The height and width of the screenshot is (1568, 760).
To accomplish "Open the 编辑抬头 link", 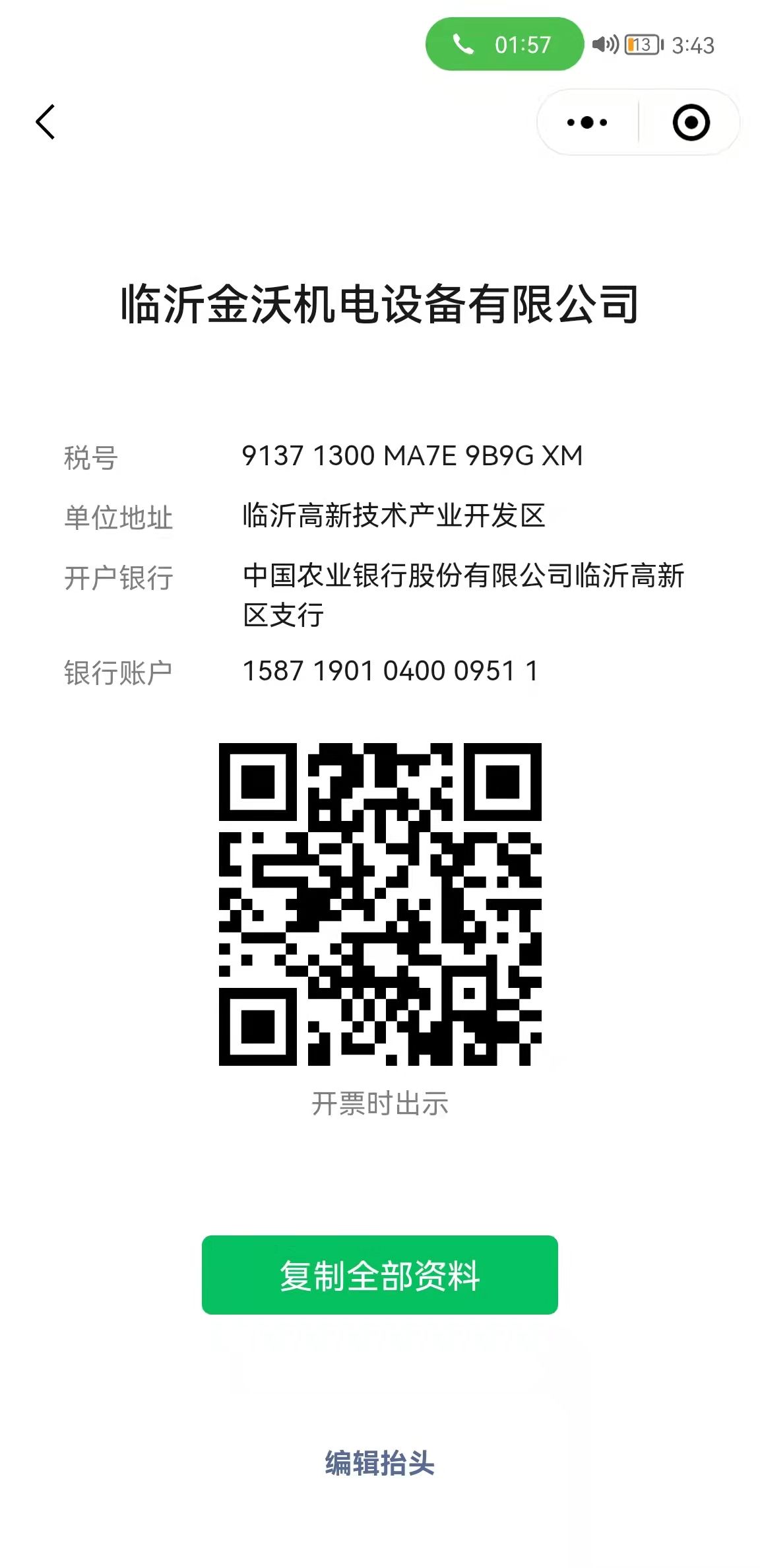I will (x=379, y=1463).
